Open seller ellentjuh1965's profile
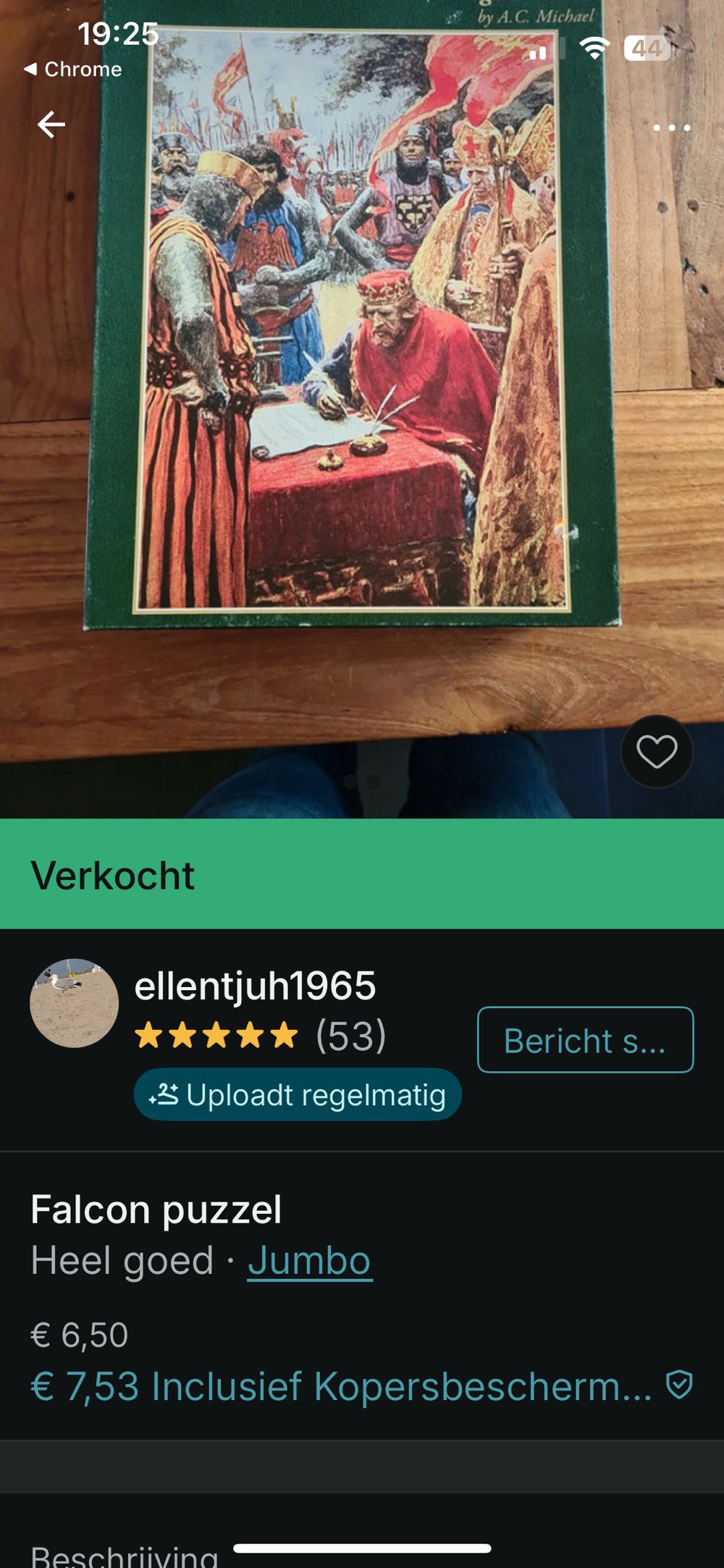 (x=255, y=986)
